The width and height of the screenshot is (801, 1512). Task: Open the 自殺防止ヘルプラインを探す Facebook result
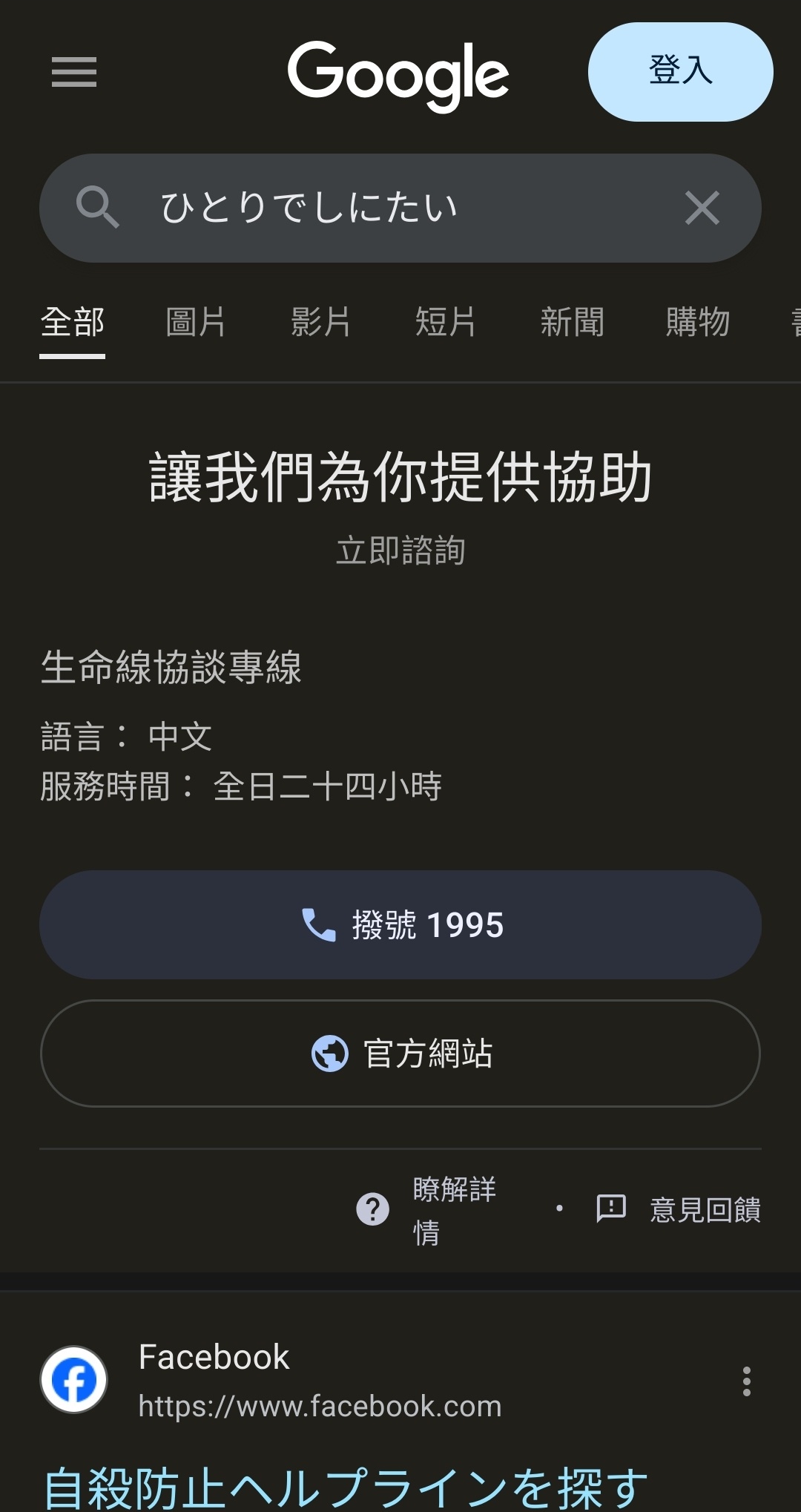click(x=346, y=1486)
